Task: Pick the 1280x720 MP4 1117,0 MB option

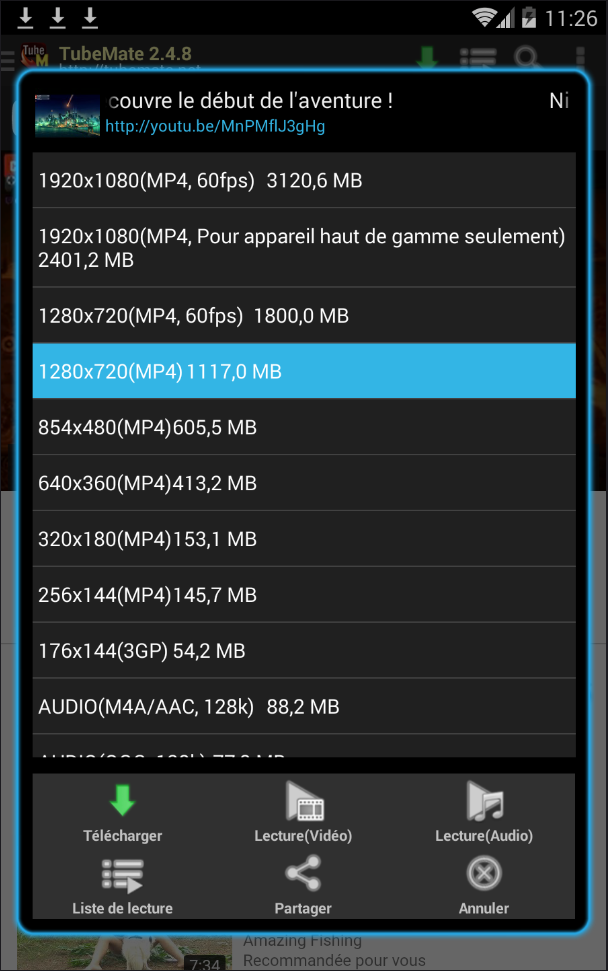Action: [303, 371]
